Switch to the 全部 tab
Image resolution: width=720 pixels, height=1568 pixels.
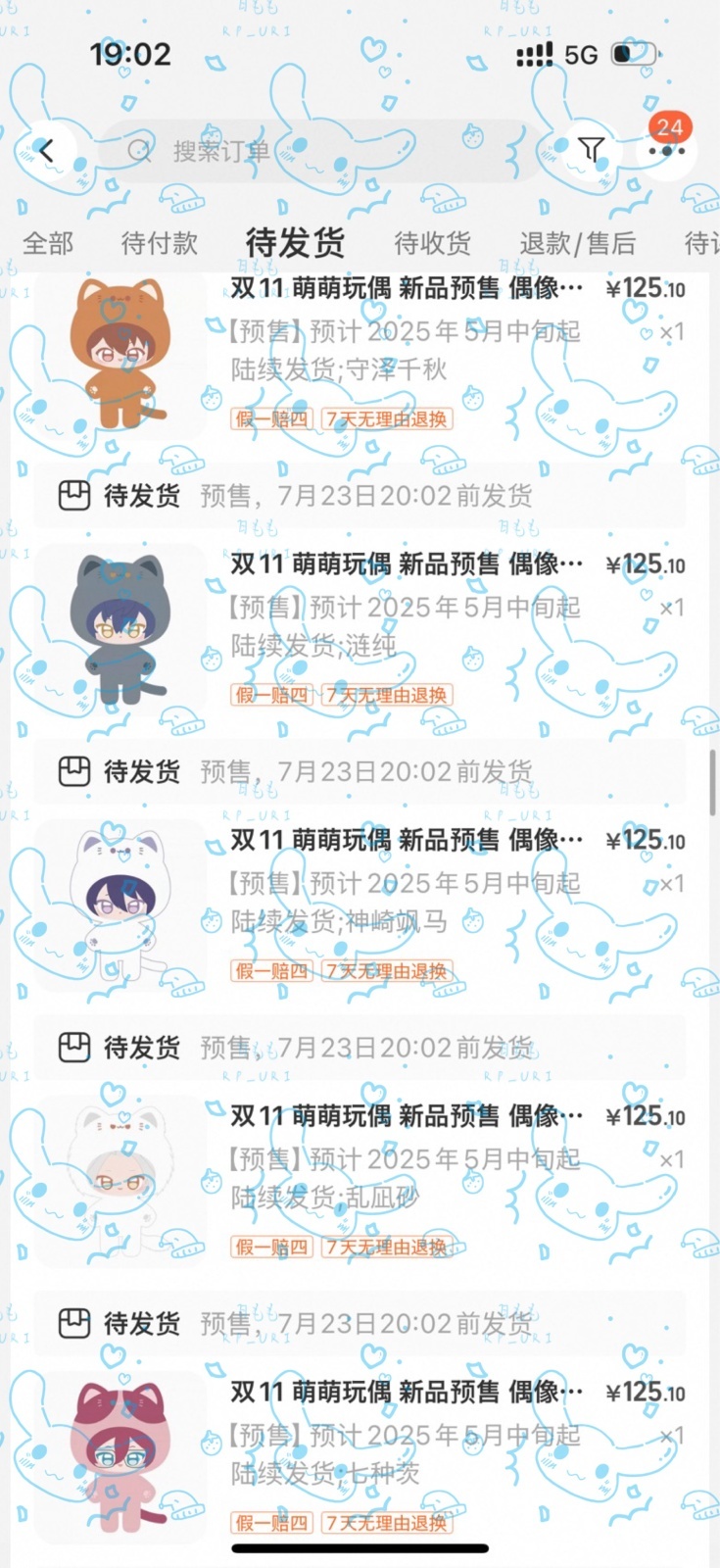point(48,242)
